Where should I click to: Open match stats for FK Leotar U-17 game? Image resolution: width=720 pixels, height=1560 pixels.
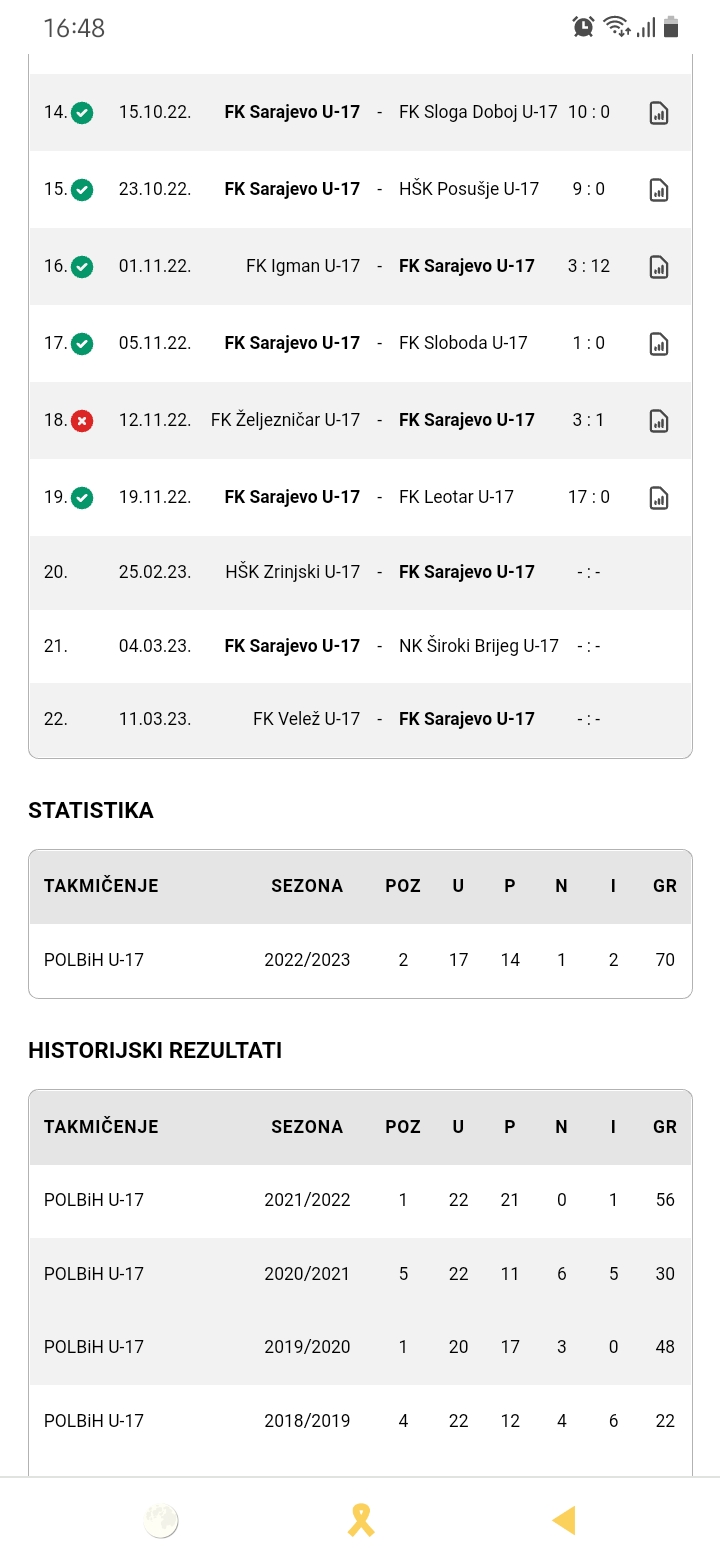coord(658,498)
